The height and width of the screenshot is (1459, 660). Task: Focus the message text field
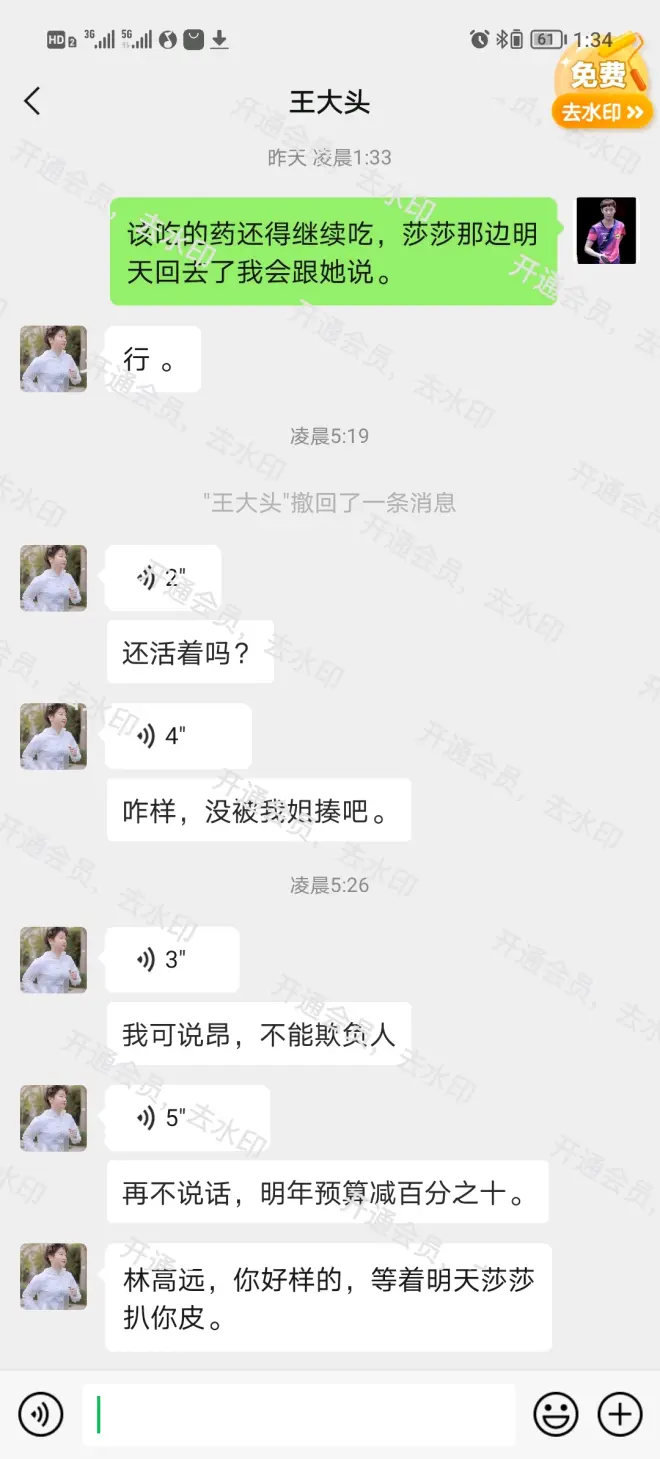[298, 1414]
